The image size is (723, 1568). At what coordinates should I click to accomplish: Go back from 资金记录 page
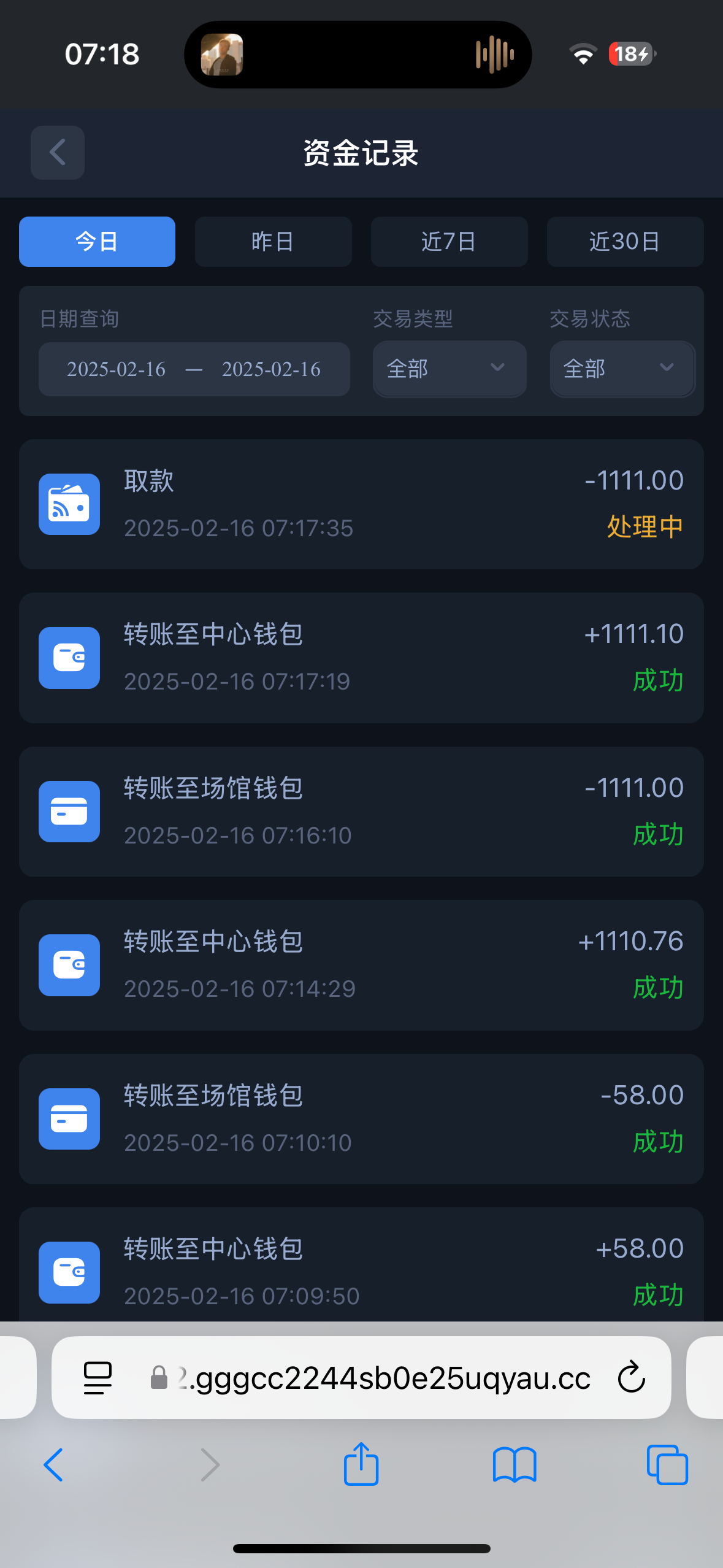coord(58,153)
